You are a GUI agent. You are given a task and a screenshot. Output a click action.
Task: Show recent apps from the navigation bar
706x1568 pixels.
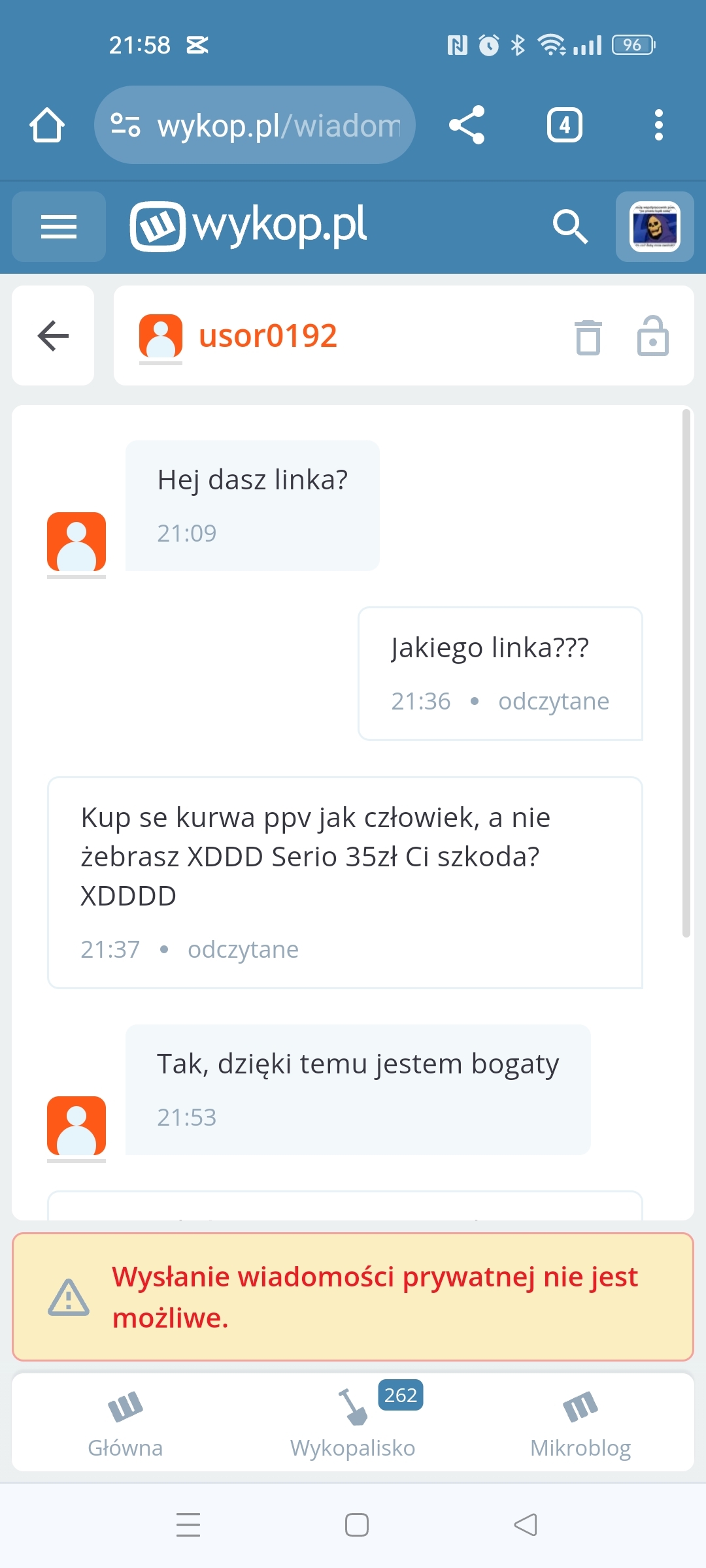click(188, 1525)
